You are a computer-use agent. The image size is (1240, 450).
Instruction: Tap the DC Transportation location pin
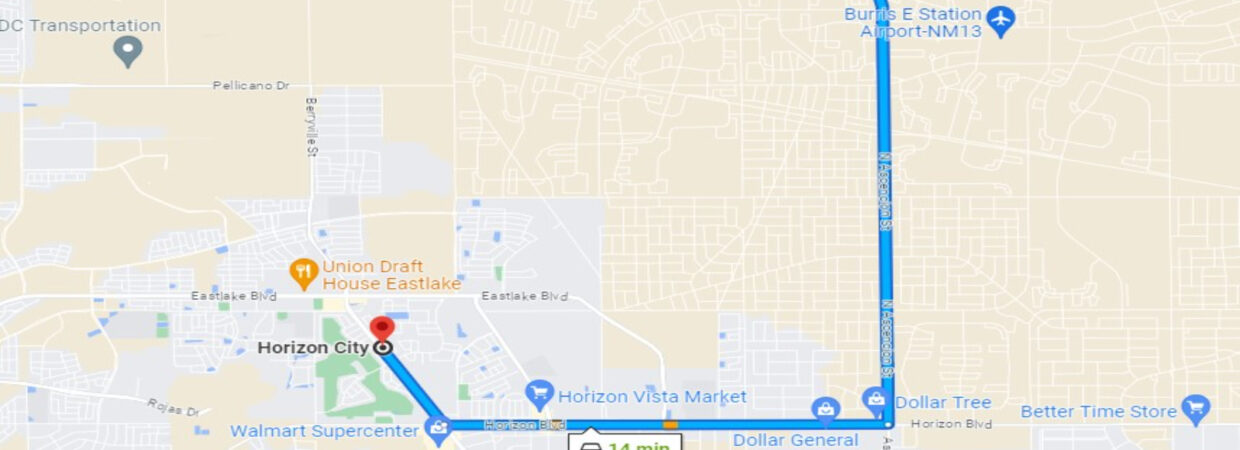[x=127, y=50]
